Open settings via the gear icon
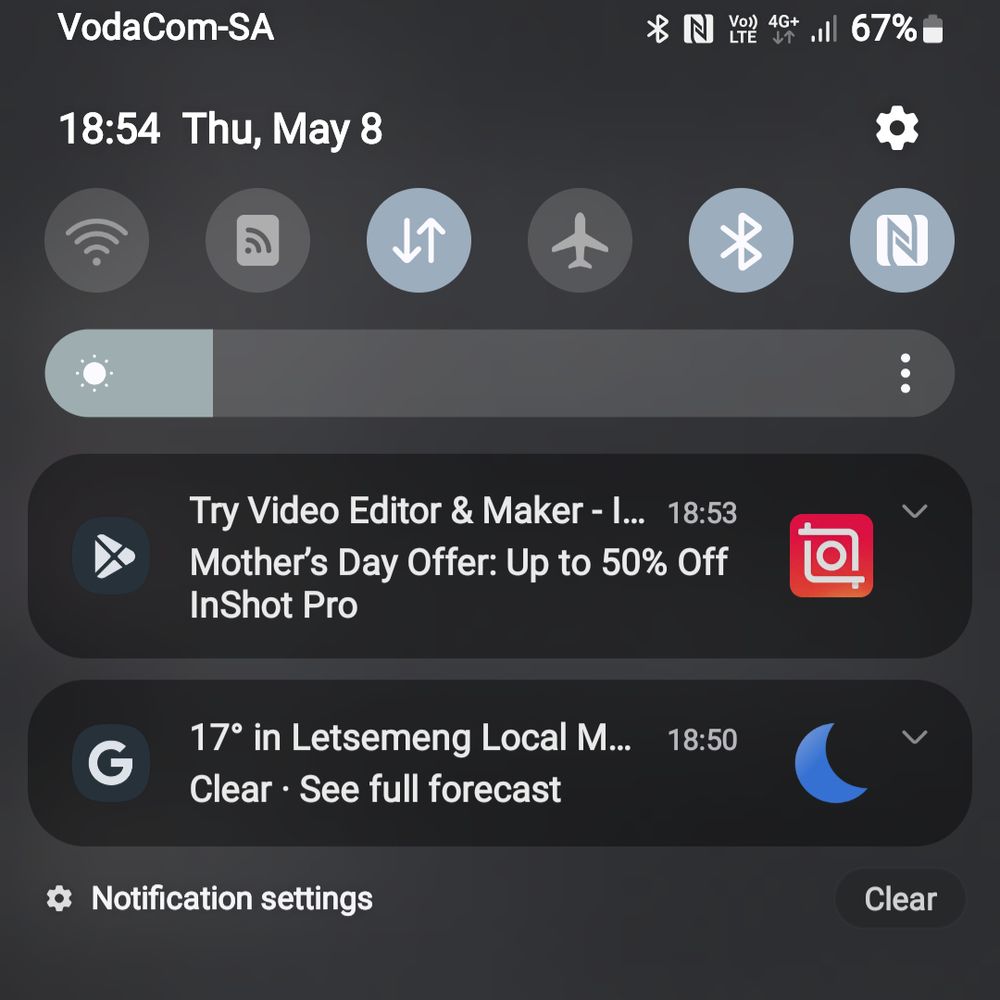Viewport: 1000px width, 1000px height. (x=896, y=129)
